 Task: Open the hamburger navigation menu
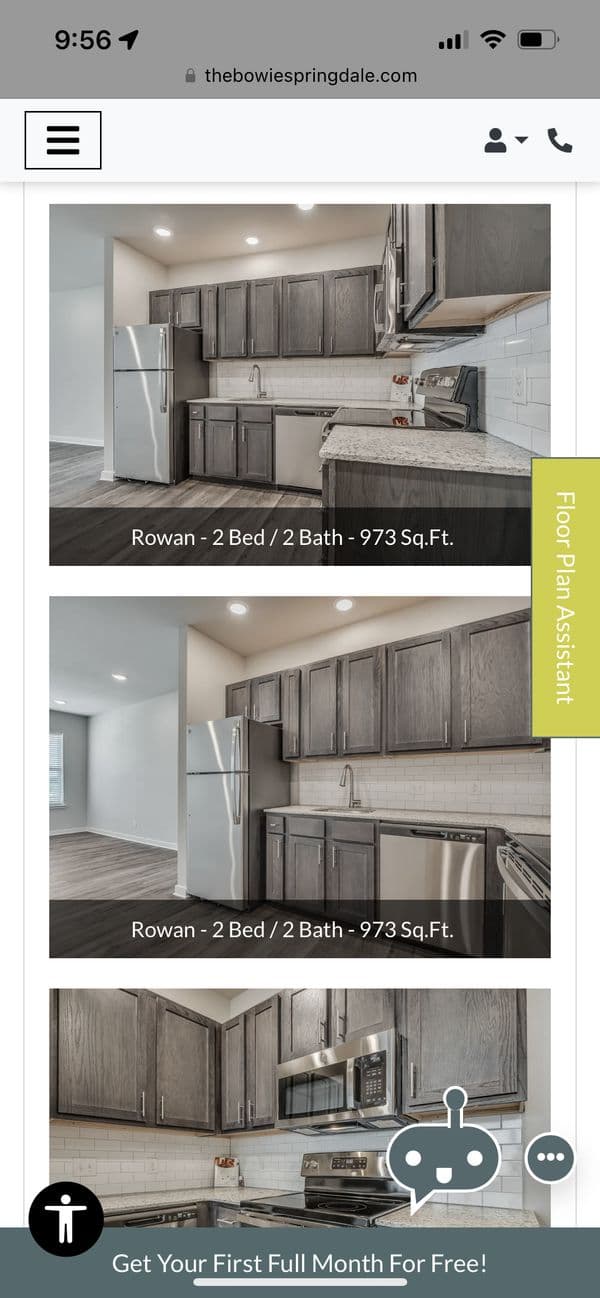point(62,140)
